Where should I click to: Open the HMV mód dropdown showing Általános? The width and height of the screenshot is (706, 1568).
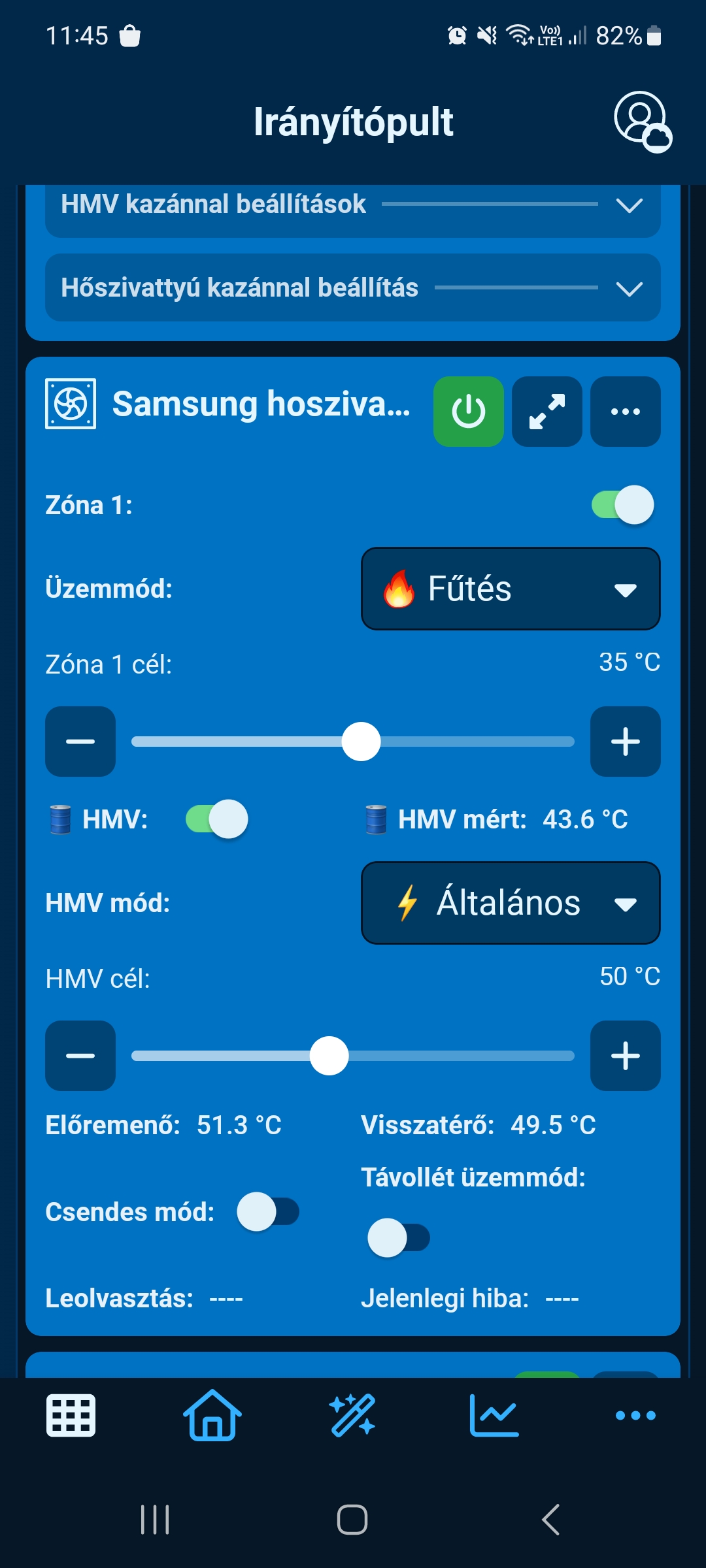[x=510, y=903]
